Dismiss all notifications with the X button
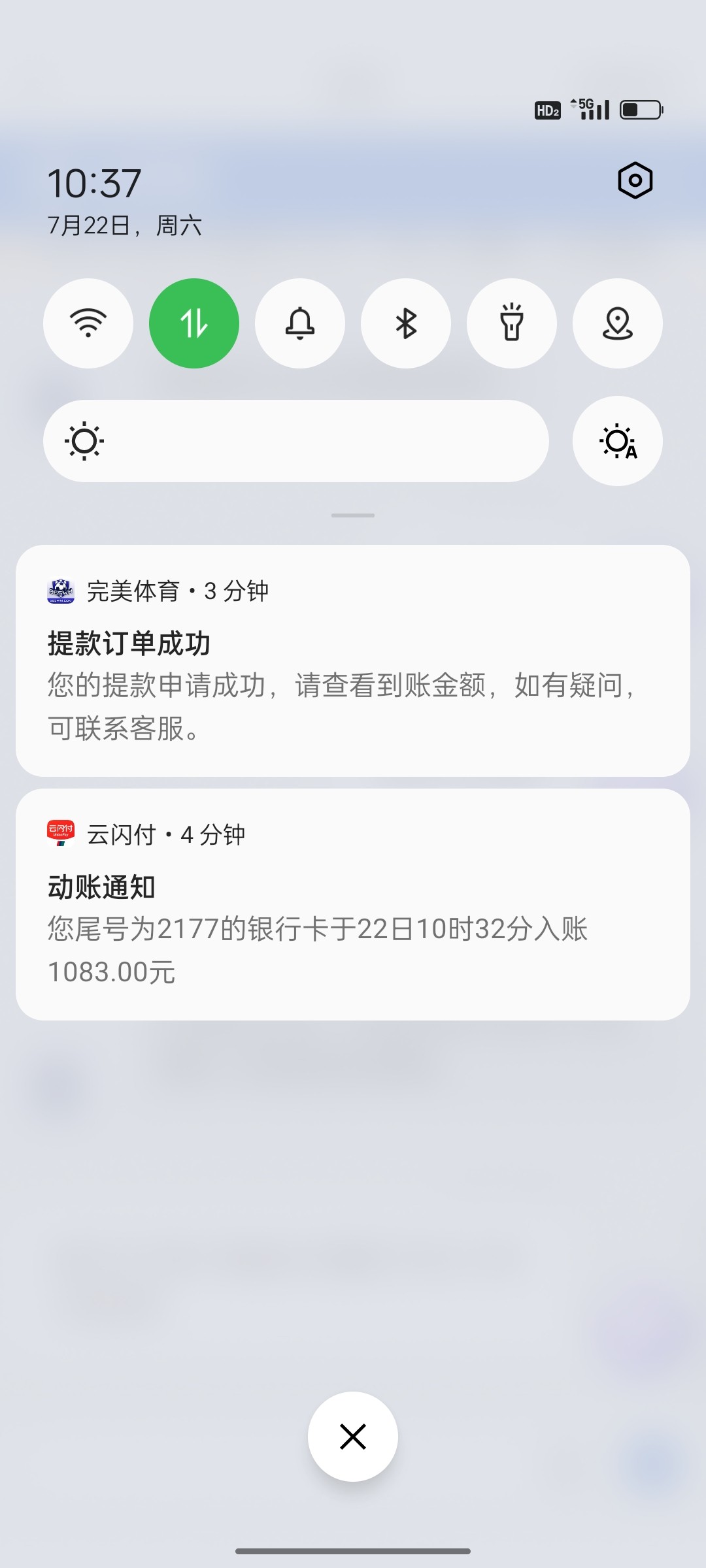 (x=352, y=1436)
